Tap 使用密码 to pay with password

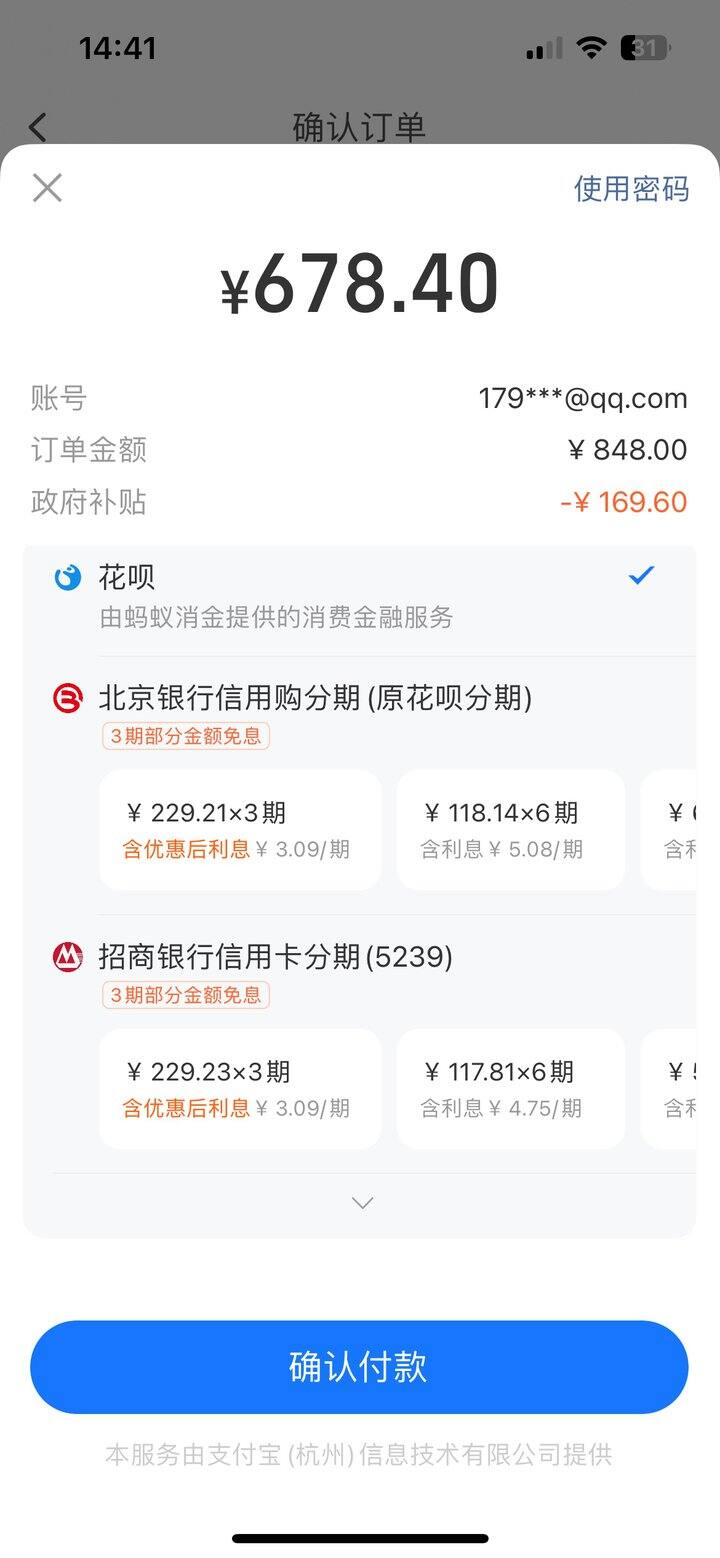coord(631,188)
